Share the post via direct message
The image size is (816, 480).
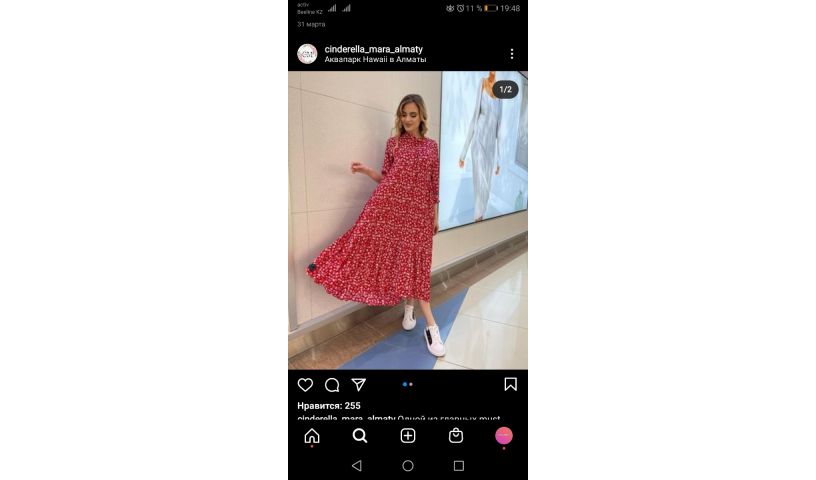click(358, 385)
